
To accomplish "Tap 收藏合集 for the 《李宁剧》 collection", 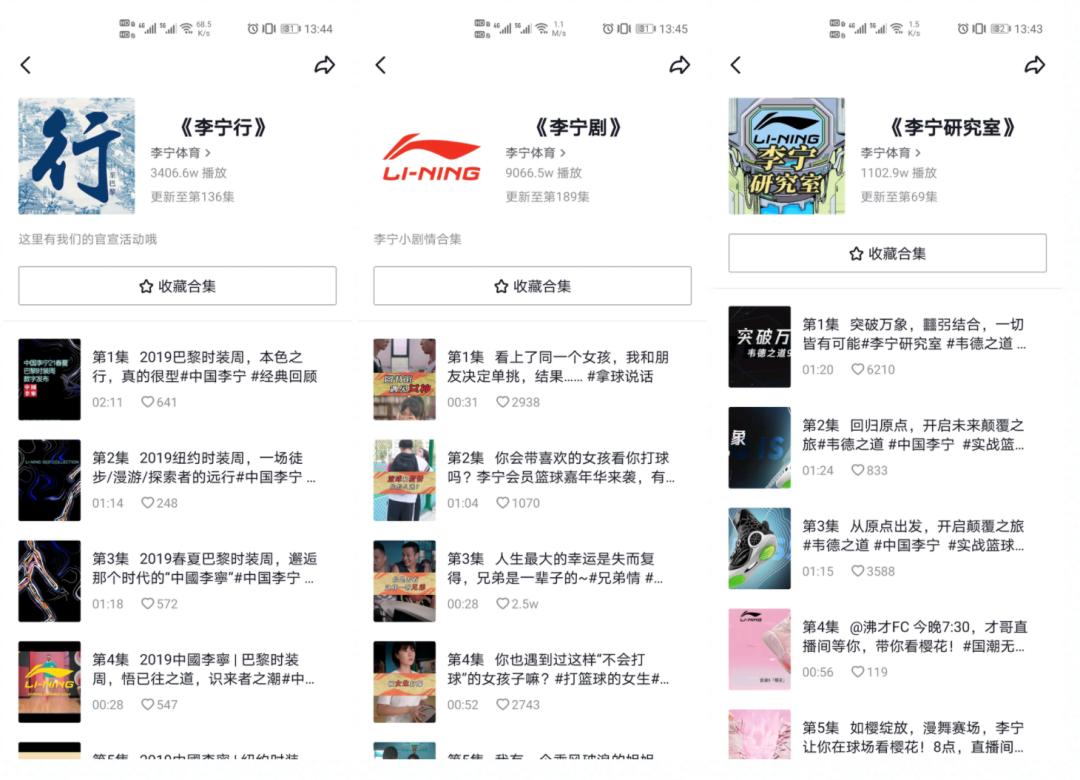I will click(532, 286).
